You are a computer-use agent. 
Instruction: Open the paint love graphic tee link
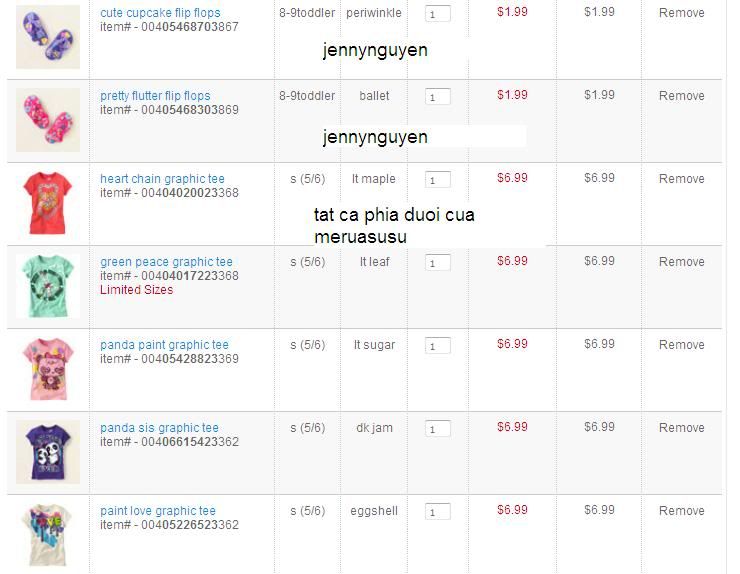click(158, 511)
